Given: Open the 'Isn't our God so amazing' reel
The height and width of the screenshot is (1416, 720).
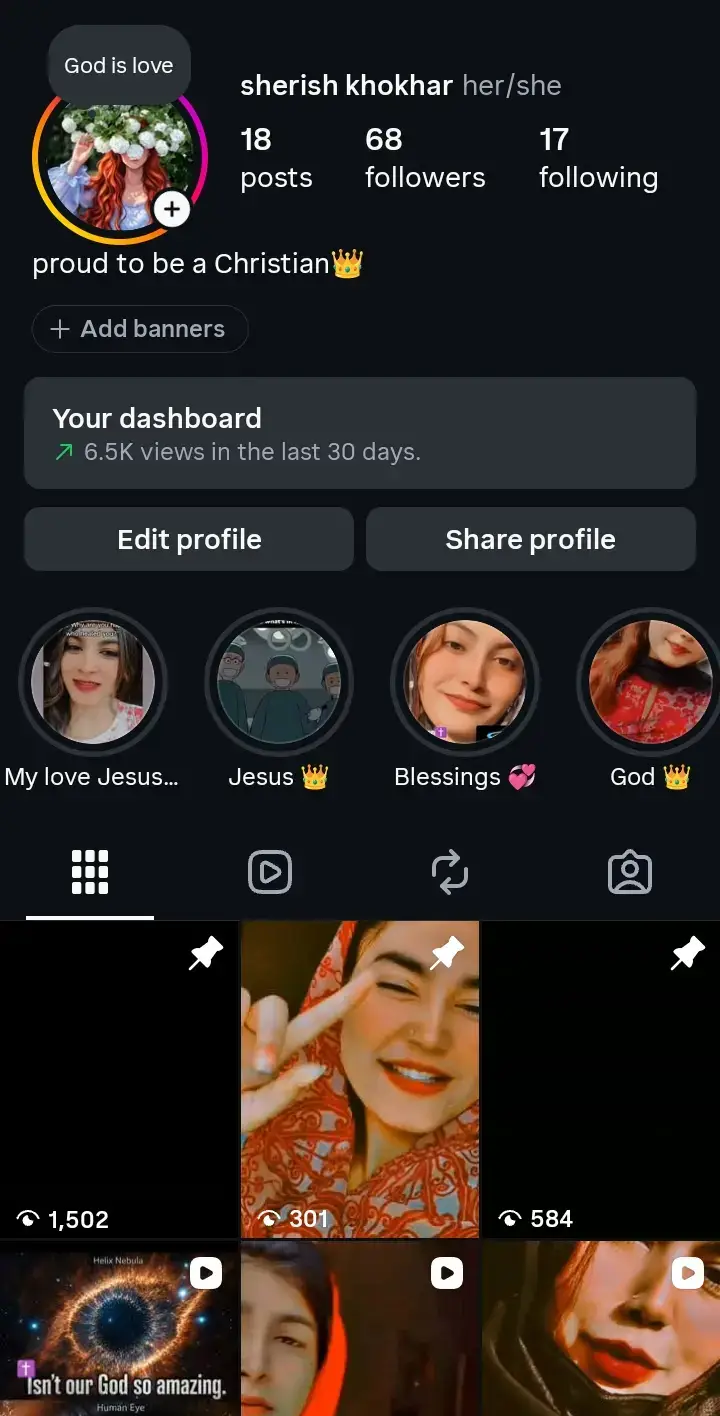Looking at the screenshot, I should 119,1329.
